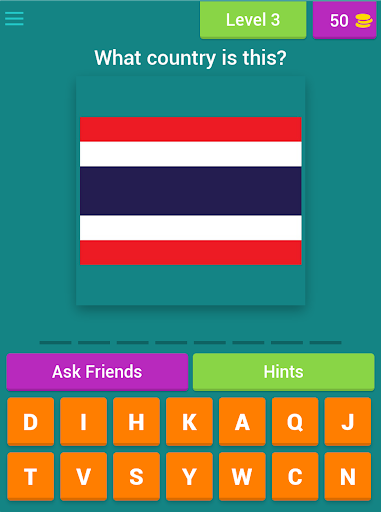
Task: Tap the Level 3 button
Action: [253, 20]
